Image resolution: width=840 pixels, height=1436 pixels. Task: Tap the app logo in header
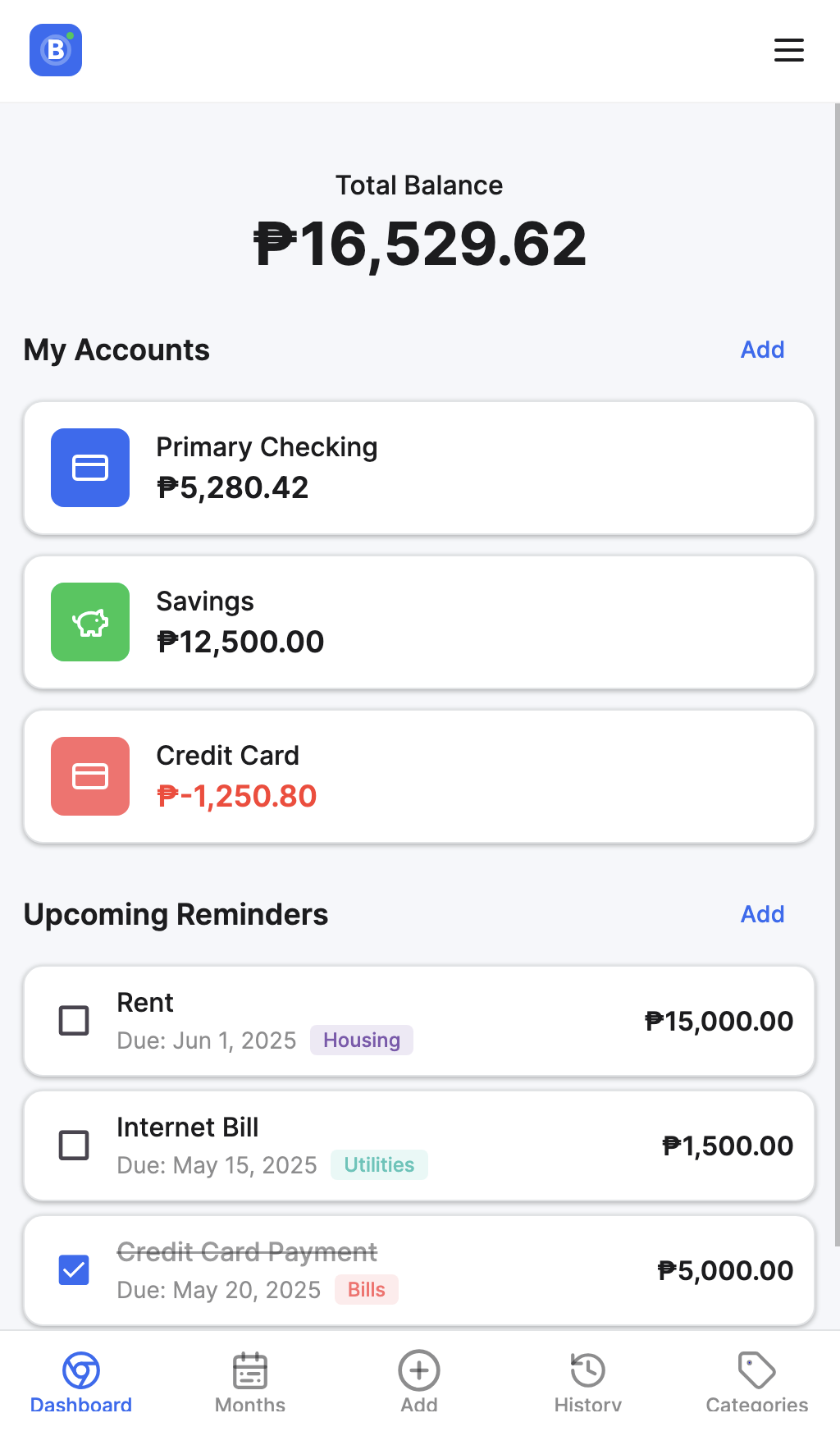(56, 50)
